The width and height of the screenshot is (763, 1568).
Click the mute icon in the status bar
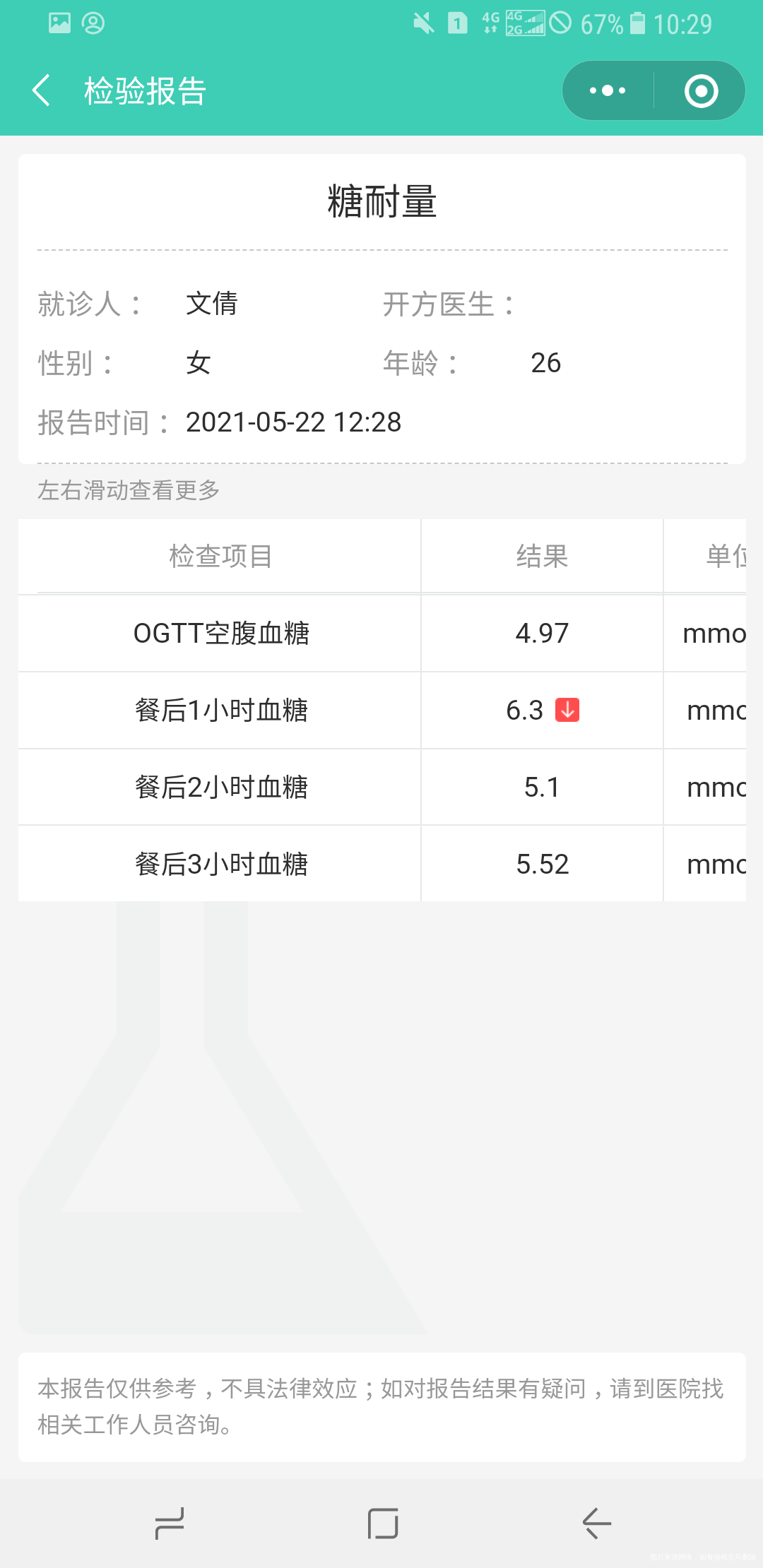click(x=422, y=23)
